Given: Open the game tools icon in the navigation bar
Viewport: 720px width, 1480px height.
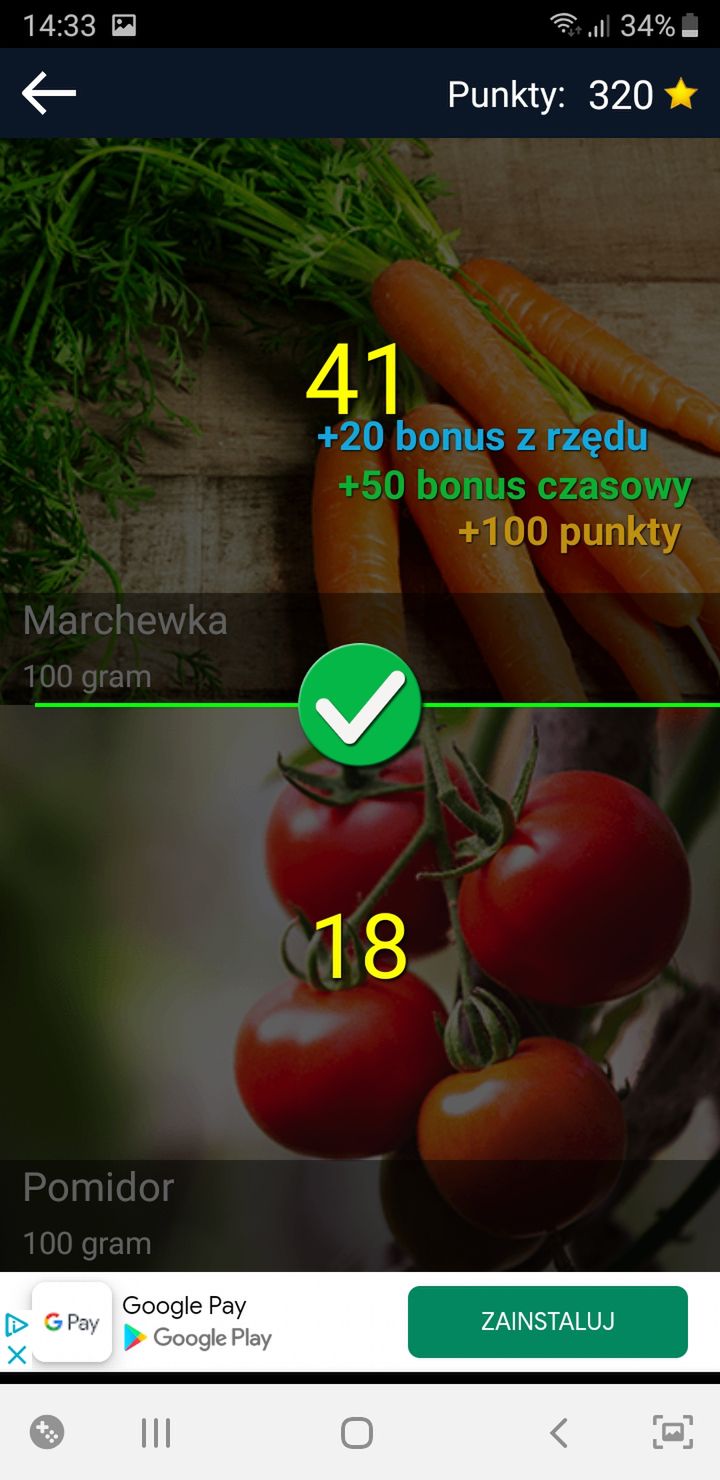Looking at the screenshot, I should [x=47, y=1433].
